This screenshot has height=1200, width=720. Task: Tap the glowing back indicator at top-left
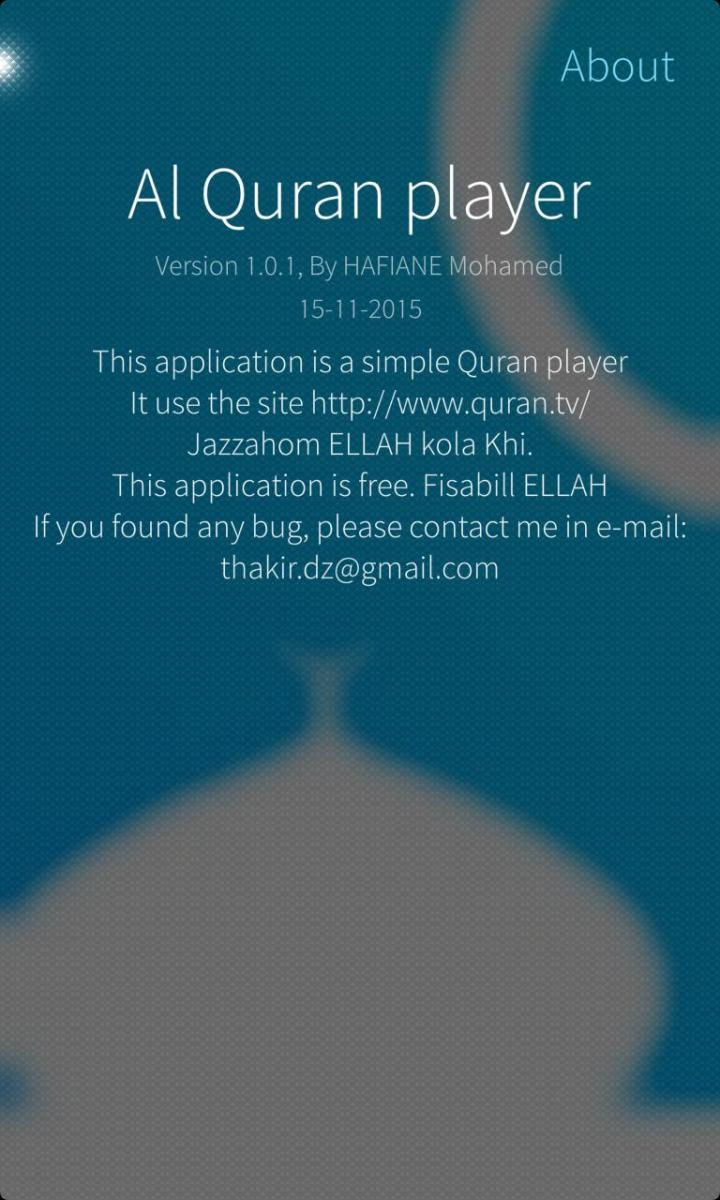click(x=10, y=62)
